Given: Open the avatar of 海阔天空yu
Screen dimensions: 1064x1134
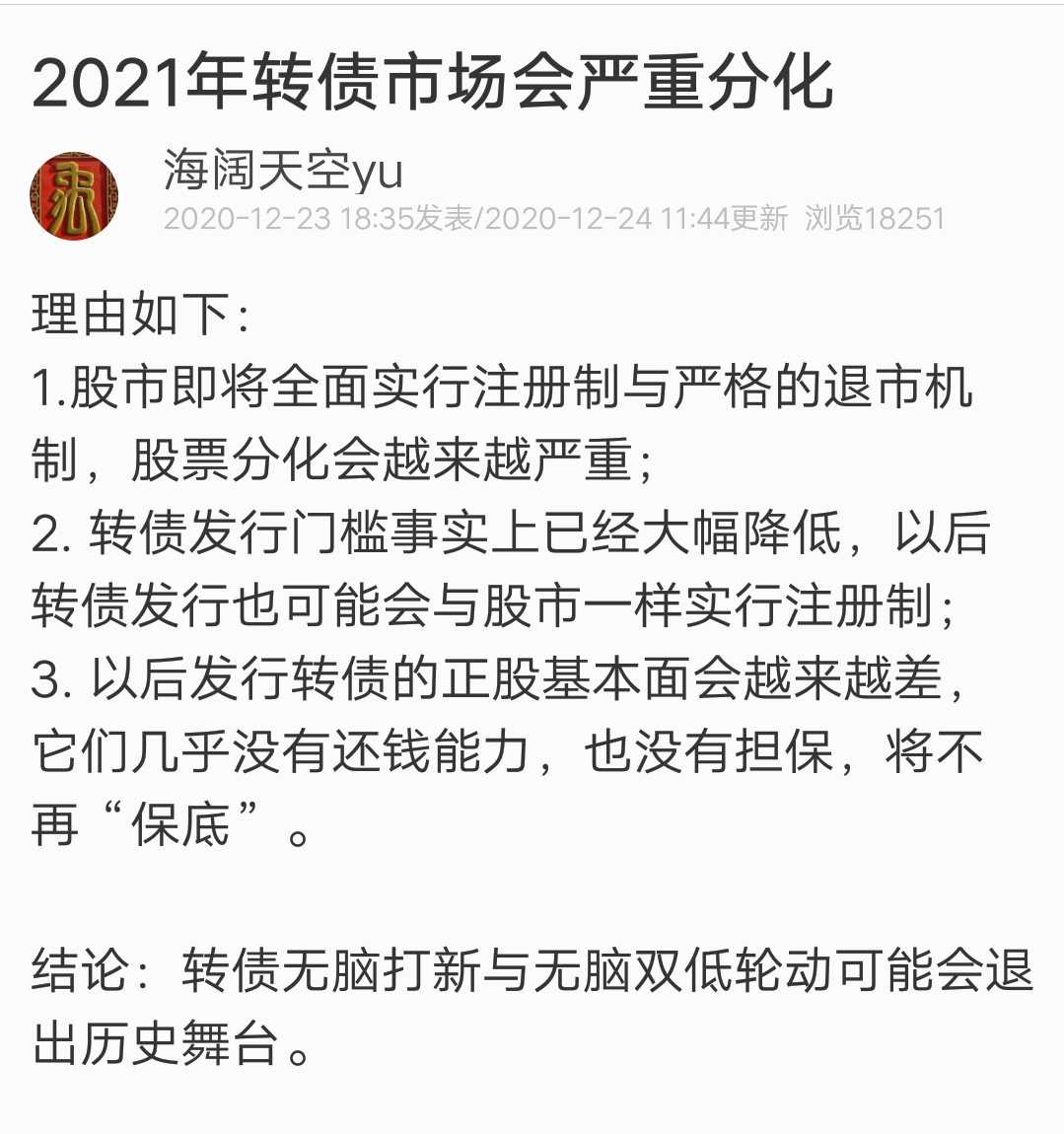Looking at the screenshot, I should 74,195.
